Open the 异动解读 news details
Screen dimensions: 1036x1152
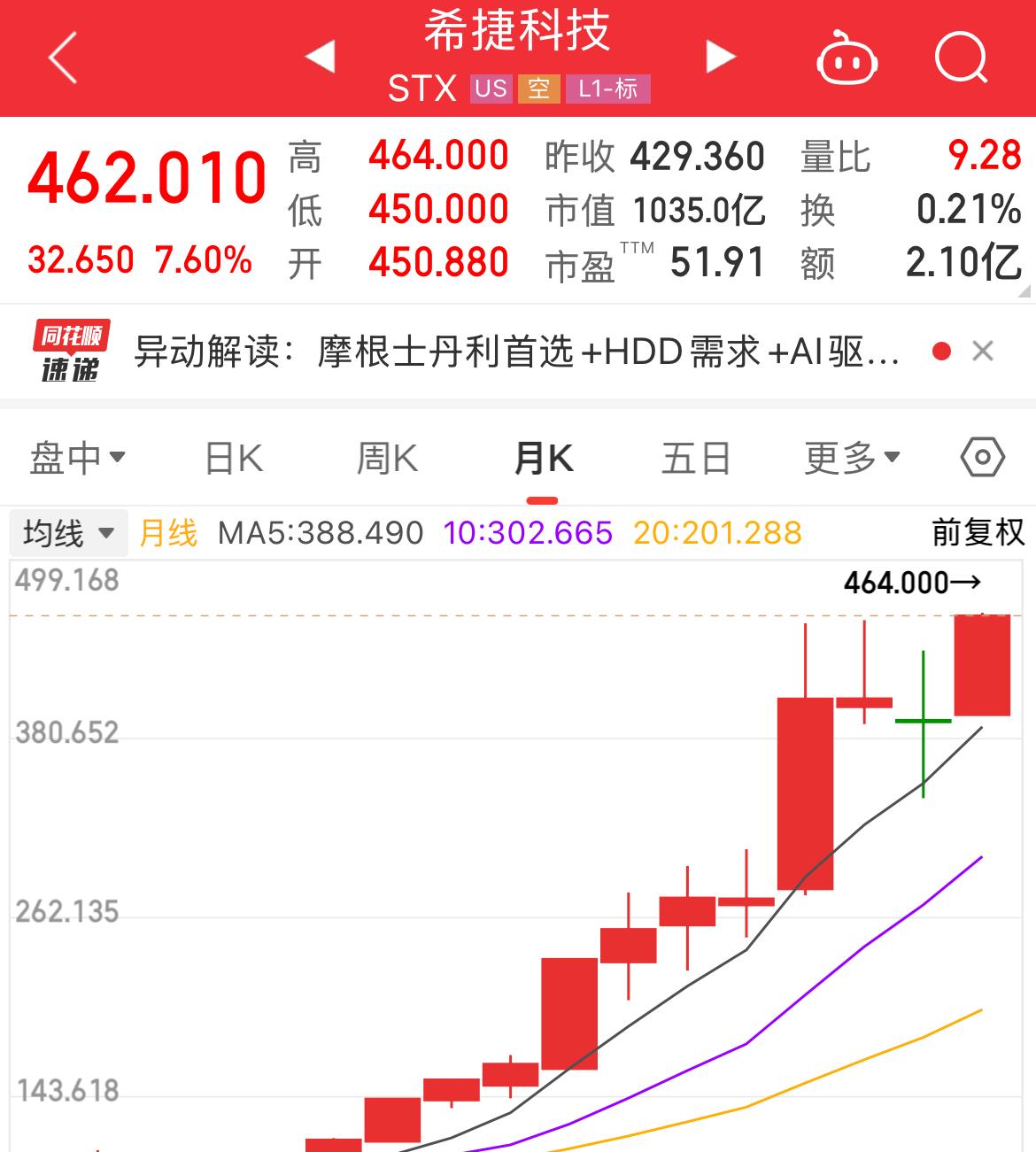click(x=514, y=351)
